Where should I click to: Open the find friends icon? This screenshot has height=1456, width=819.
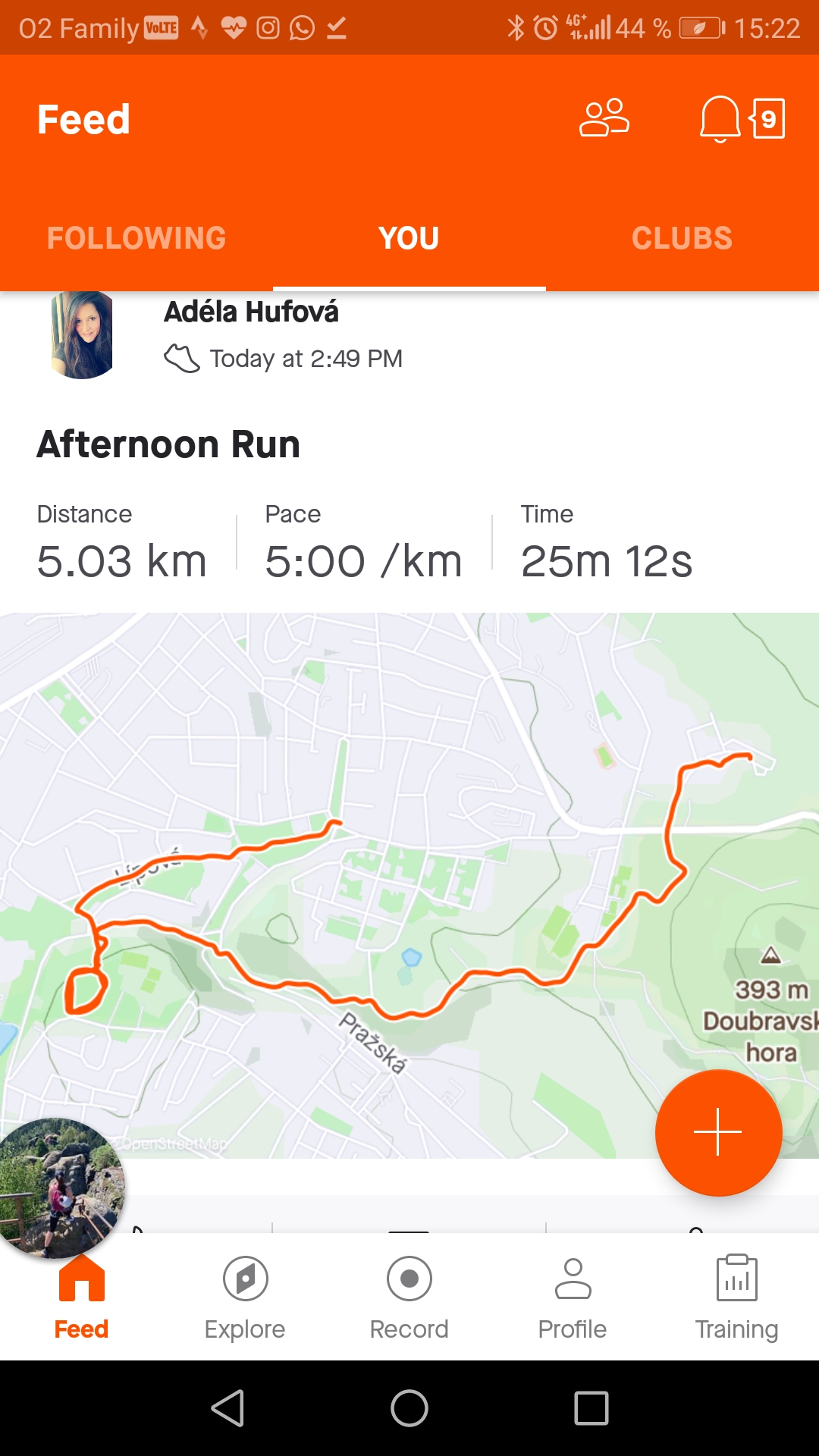604,118
